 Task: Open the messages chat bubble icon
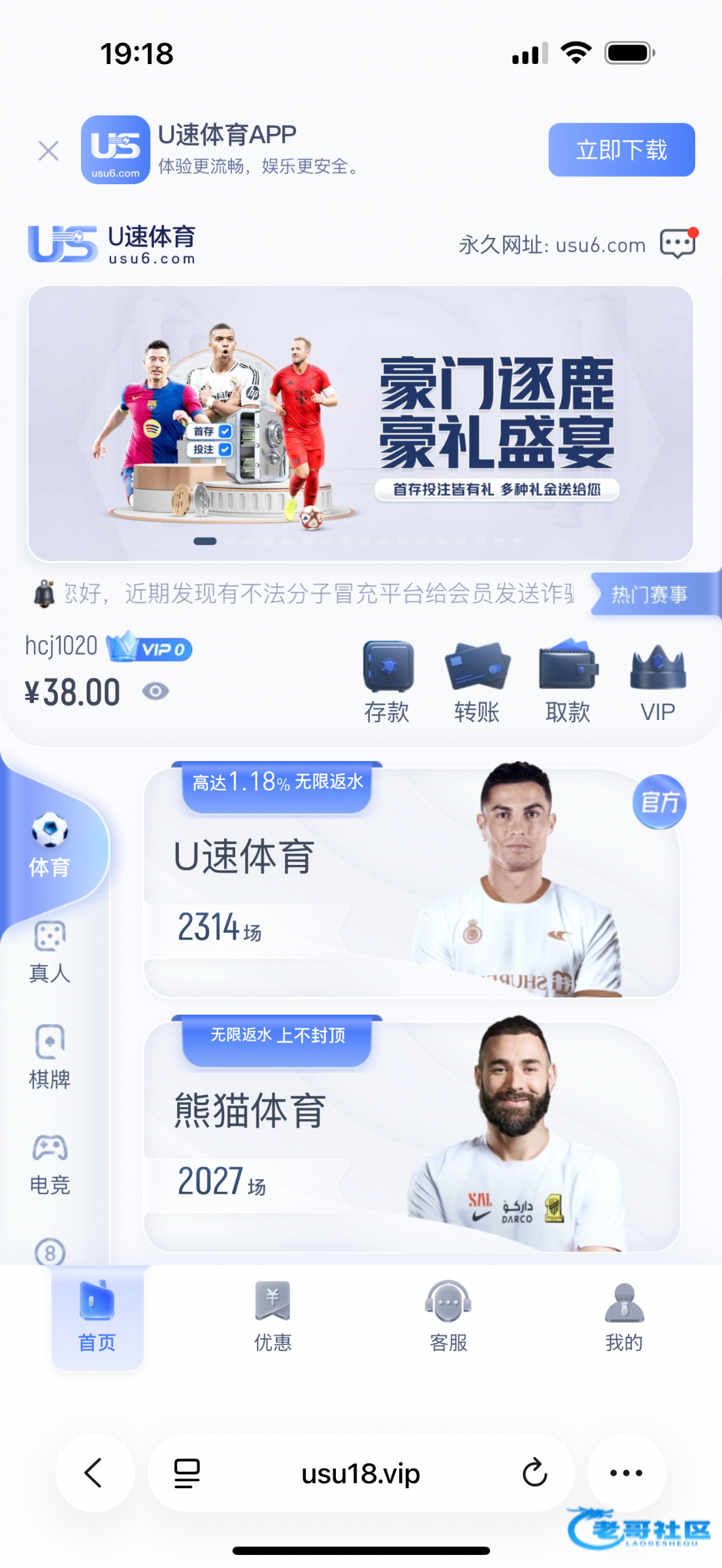(x=678, y=244)
